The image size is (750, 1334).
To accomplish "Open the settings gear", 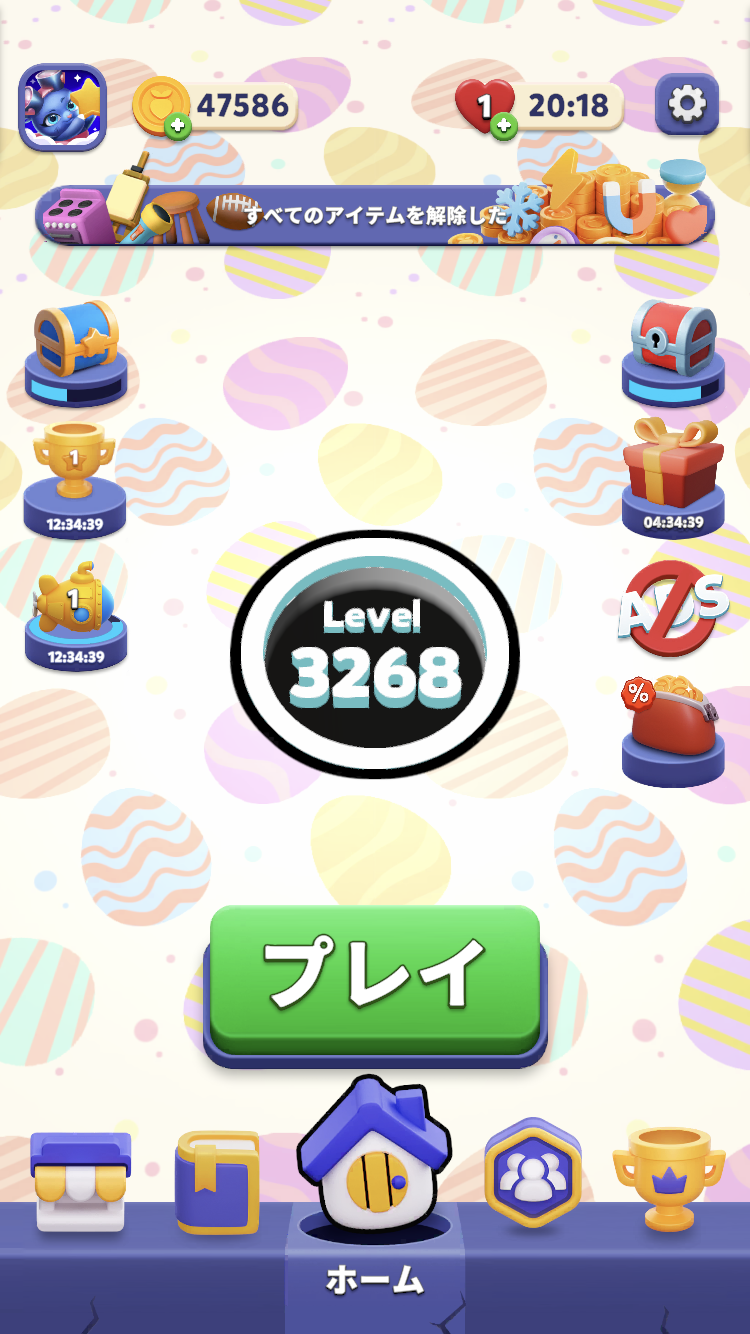I will [x=687, y=104].
